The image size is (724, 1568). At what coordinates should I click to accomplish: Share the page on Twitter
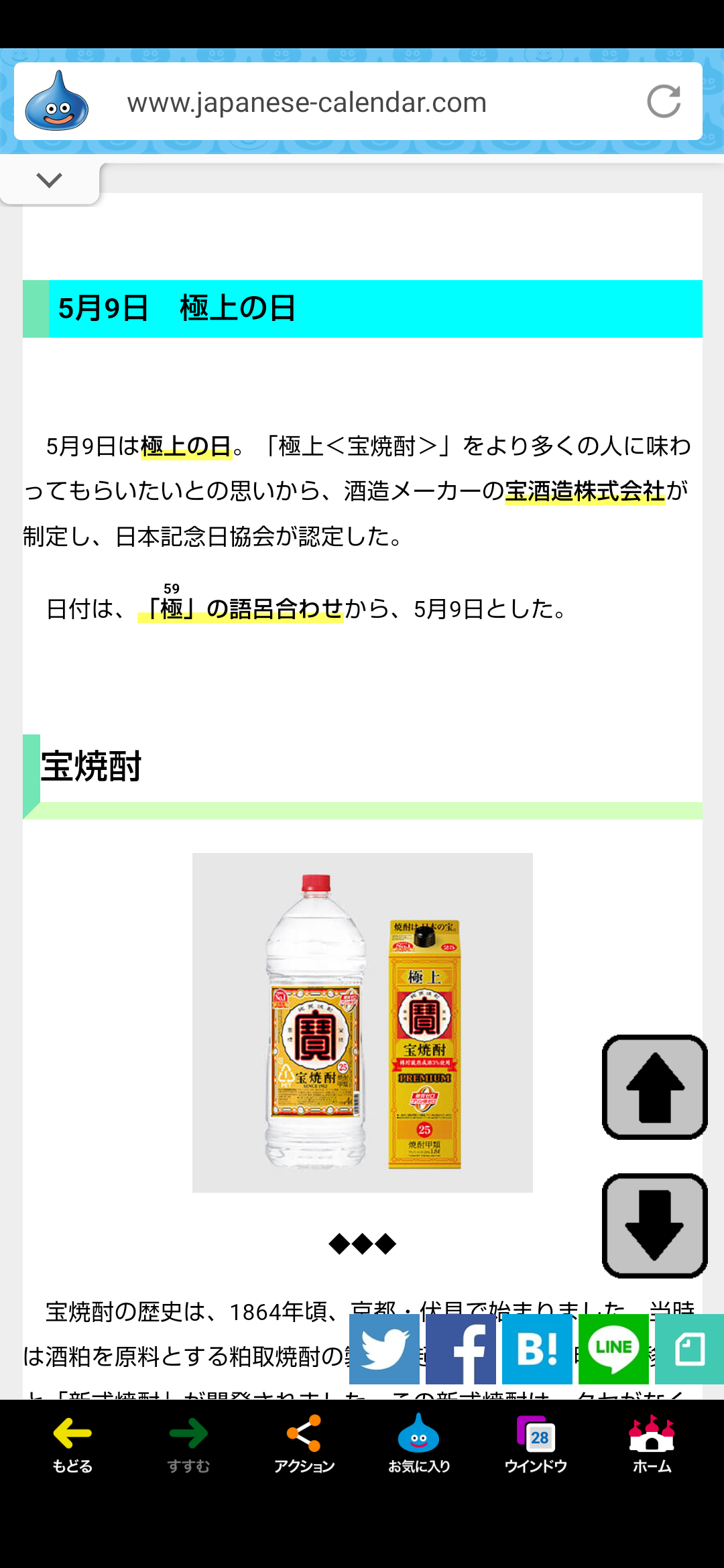click(384, 1349)
